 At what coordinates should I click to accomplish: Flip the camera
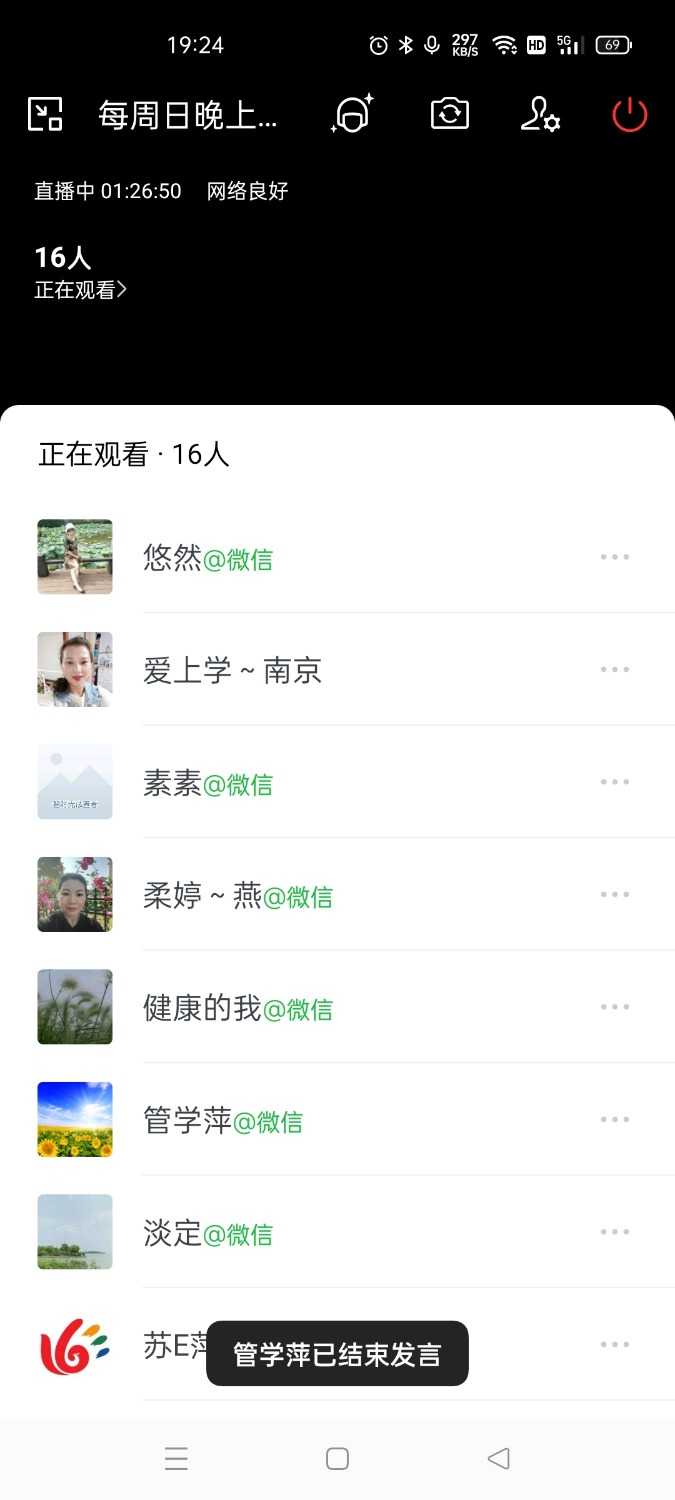[x=450, y=115]
